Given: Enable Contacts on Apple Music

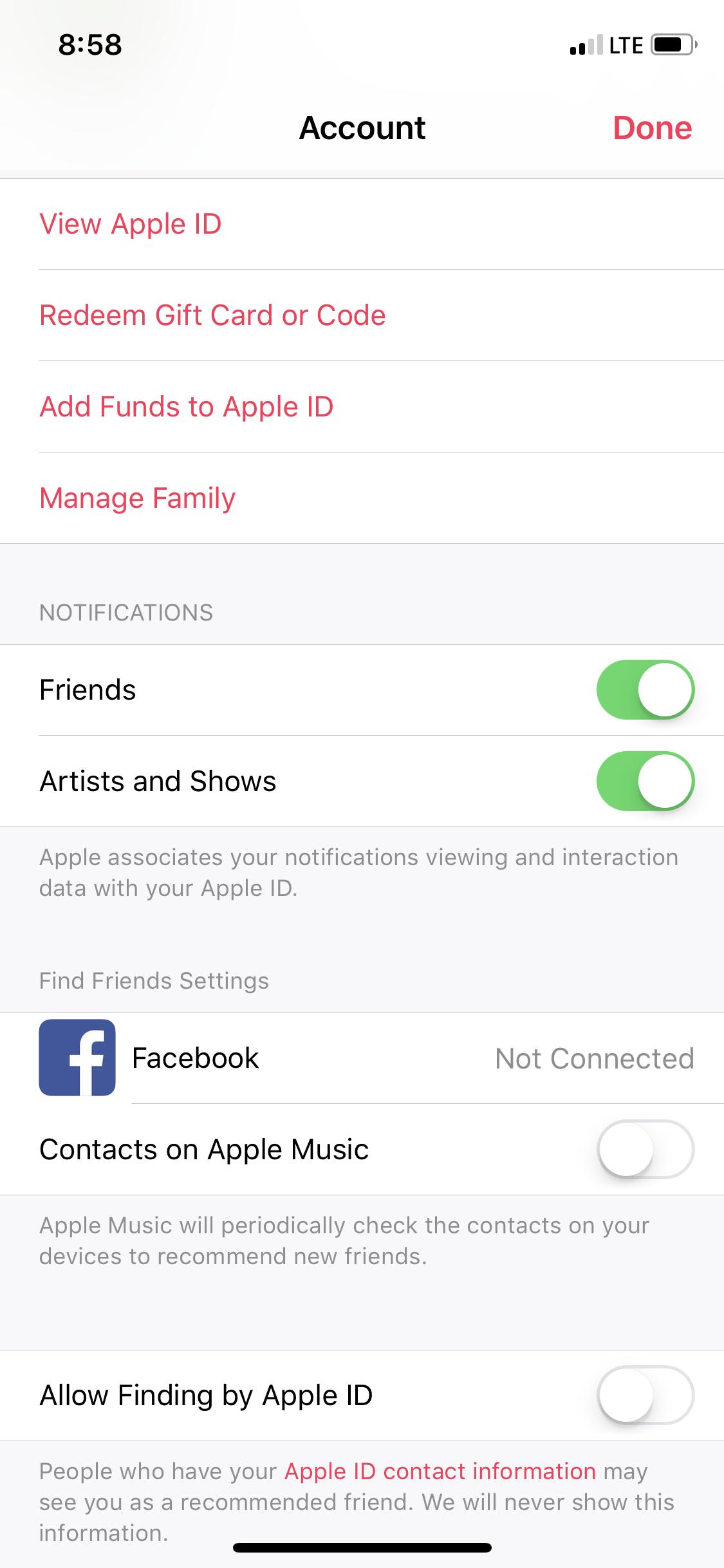Looking at the screenshot, I should click(x=645, y=1149).
